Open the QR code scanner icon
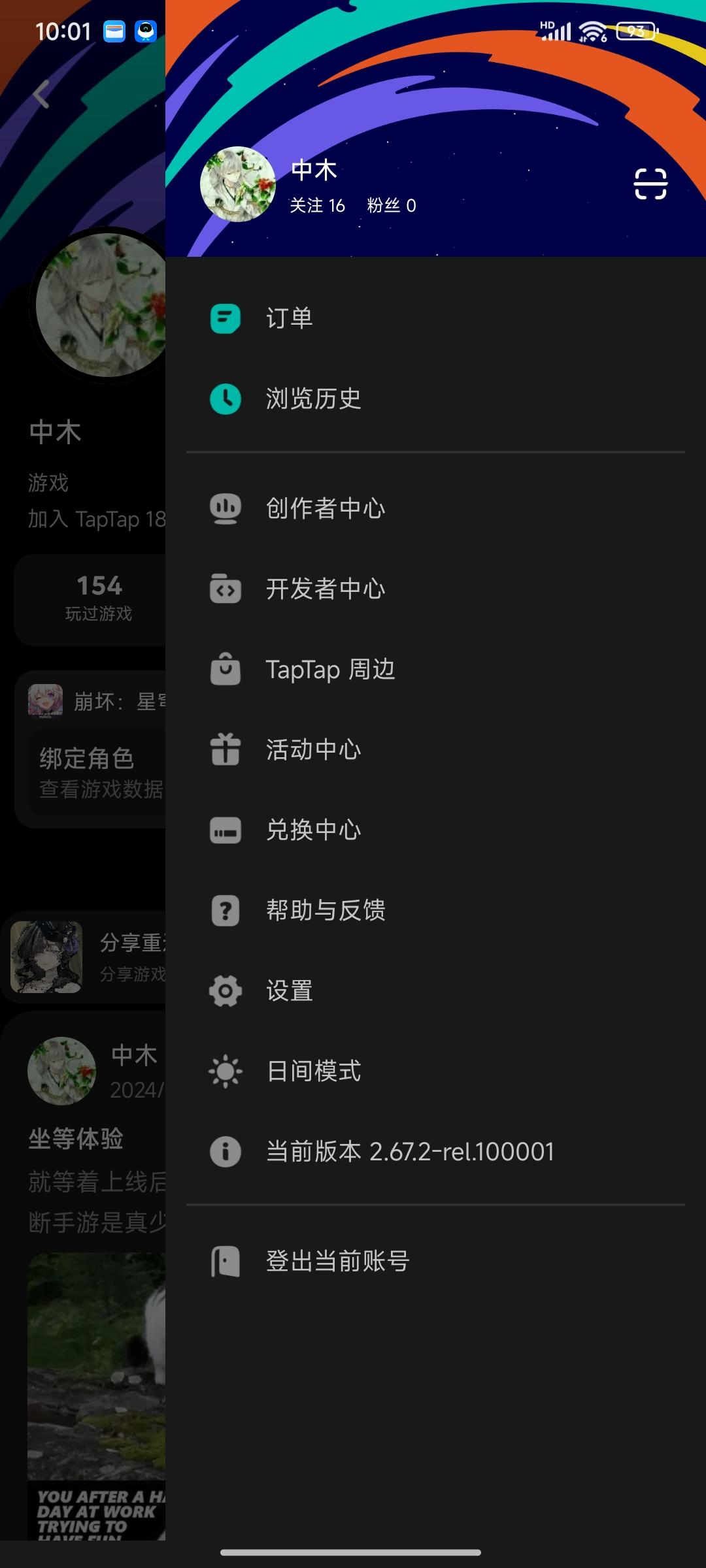 pyautogui.click(x=651, y=184)
